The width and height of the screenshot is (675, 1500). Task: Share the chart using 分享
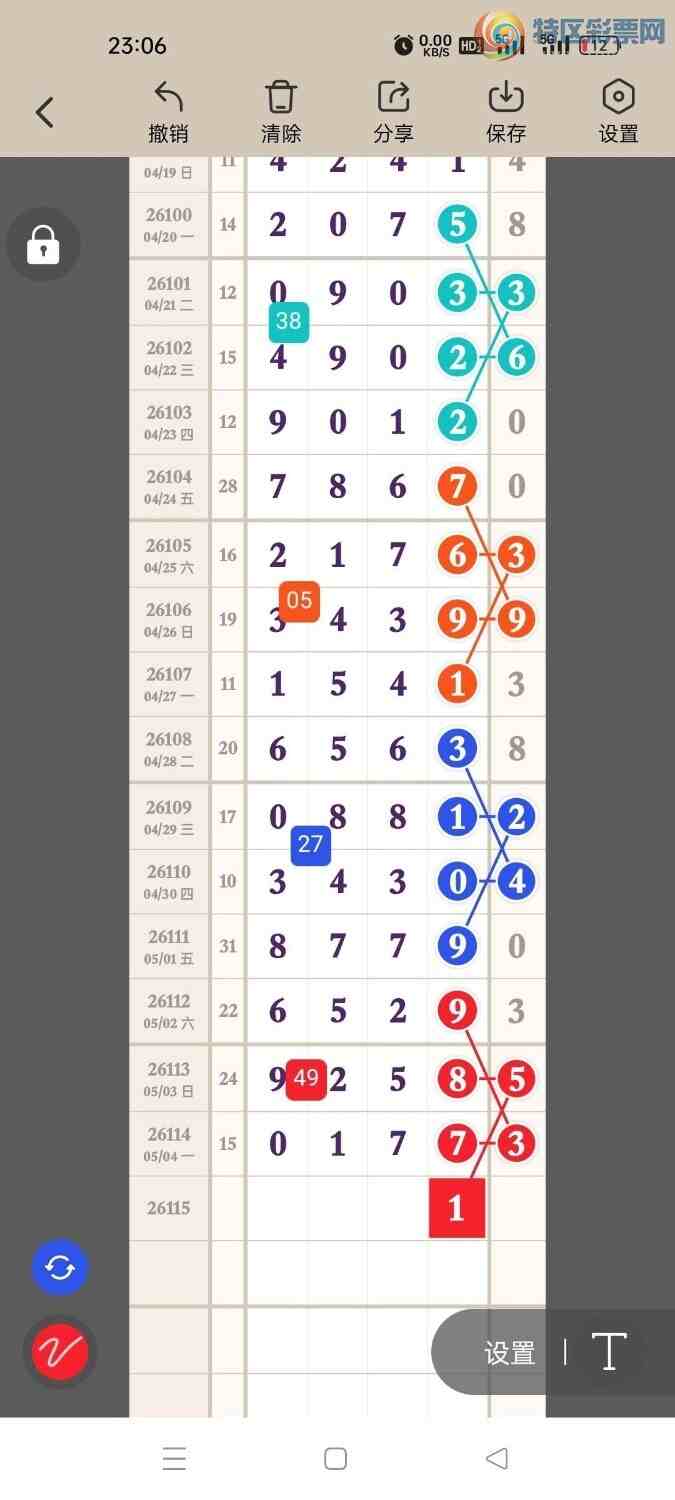(393, 112)
